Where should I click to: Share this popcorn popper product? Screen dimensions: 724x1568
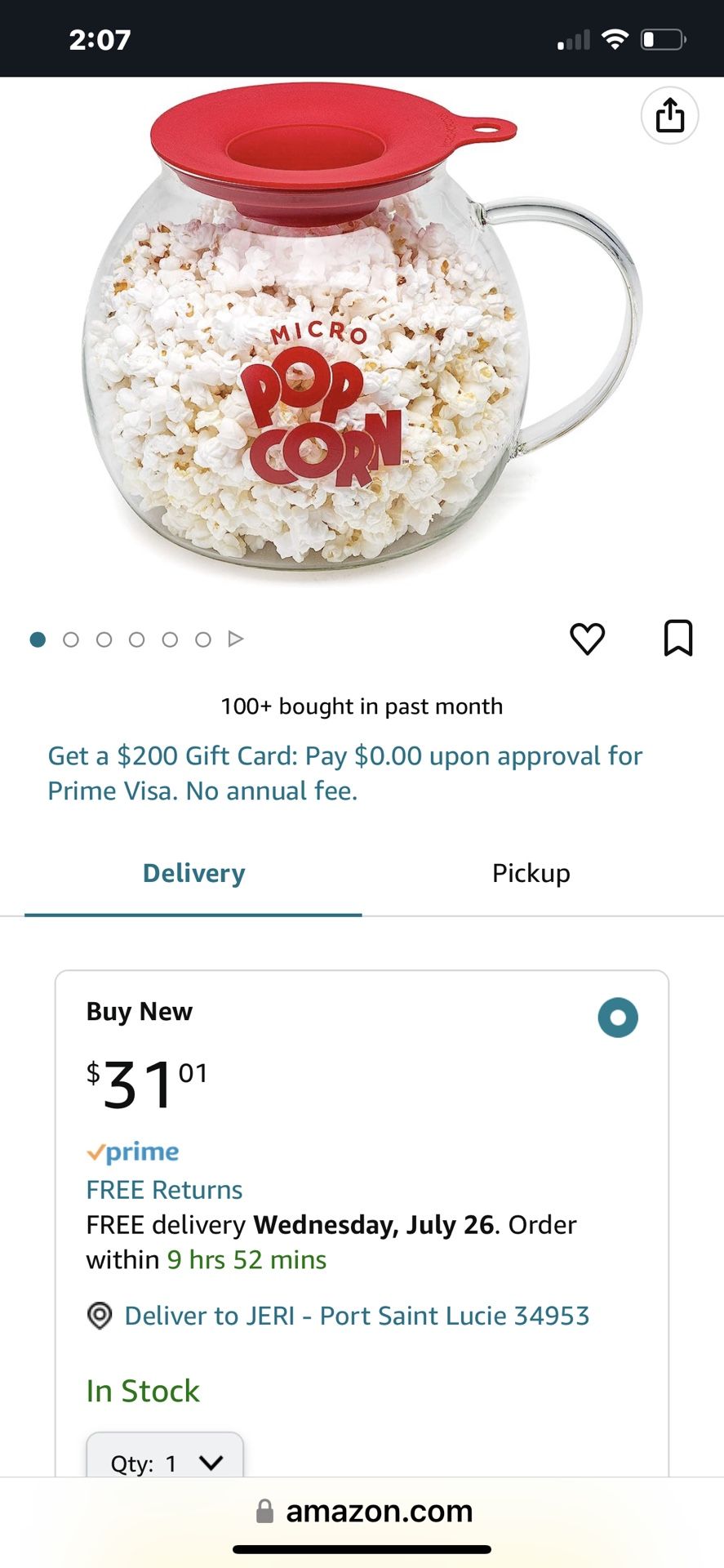click(x=669, y=115)
